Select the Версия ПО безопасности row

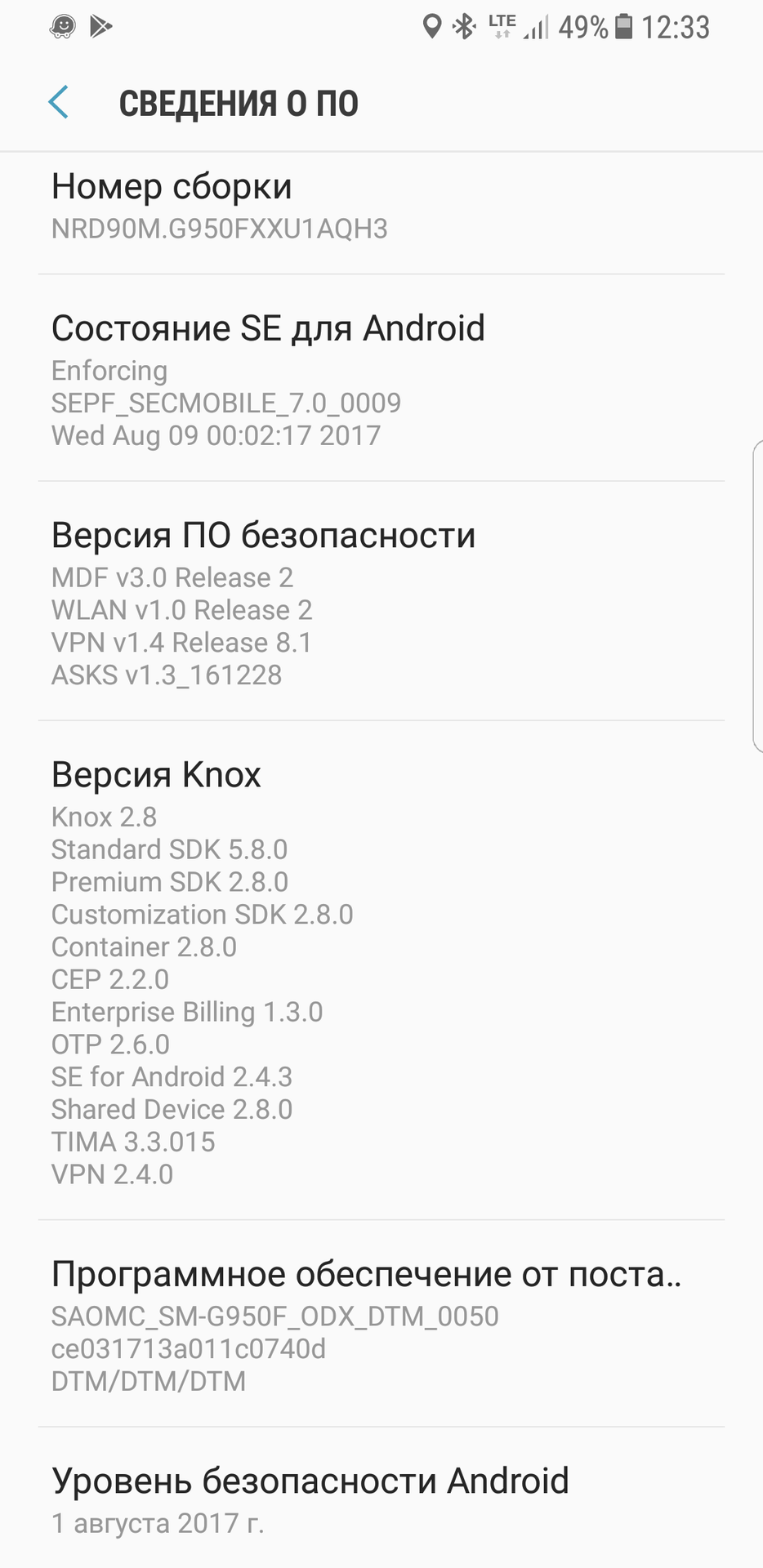click(381, 603)
